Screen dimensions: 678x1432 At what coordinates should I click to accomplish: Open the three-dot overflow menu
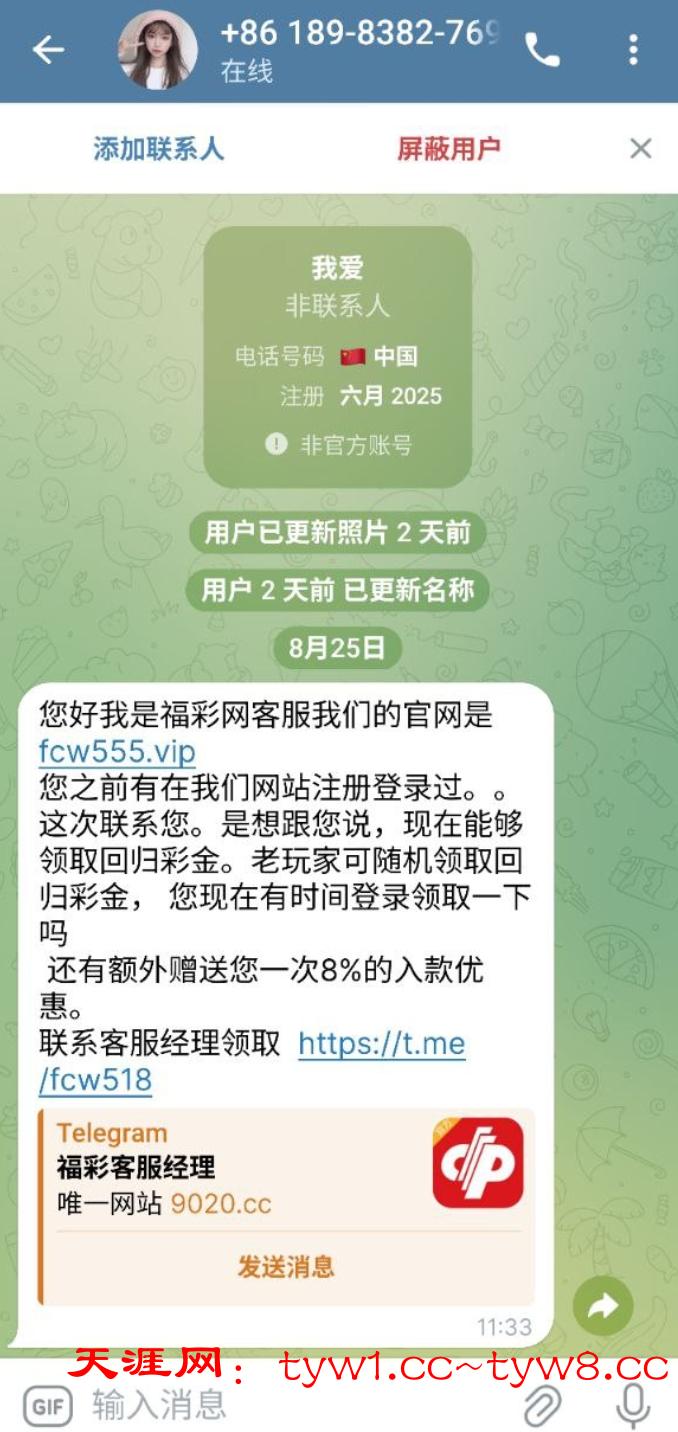(x=633, y=50)
